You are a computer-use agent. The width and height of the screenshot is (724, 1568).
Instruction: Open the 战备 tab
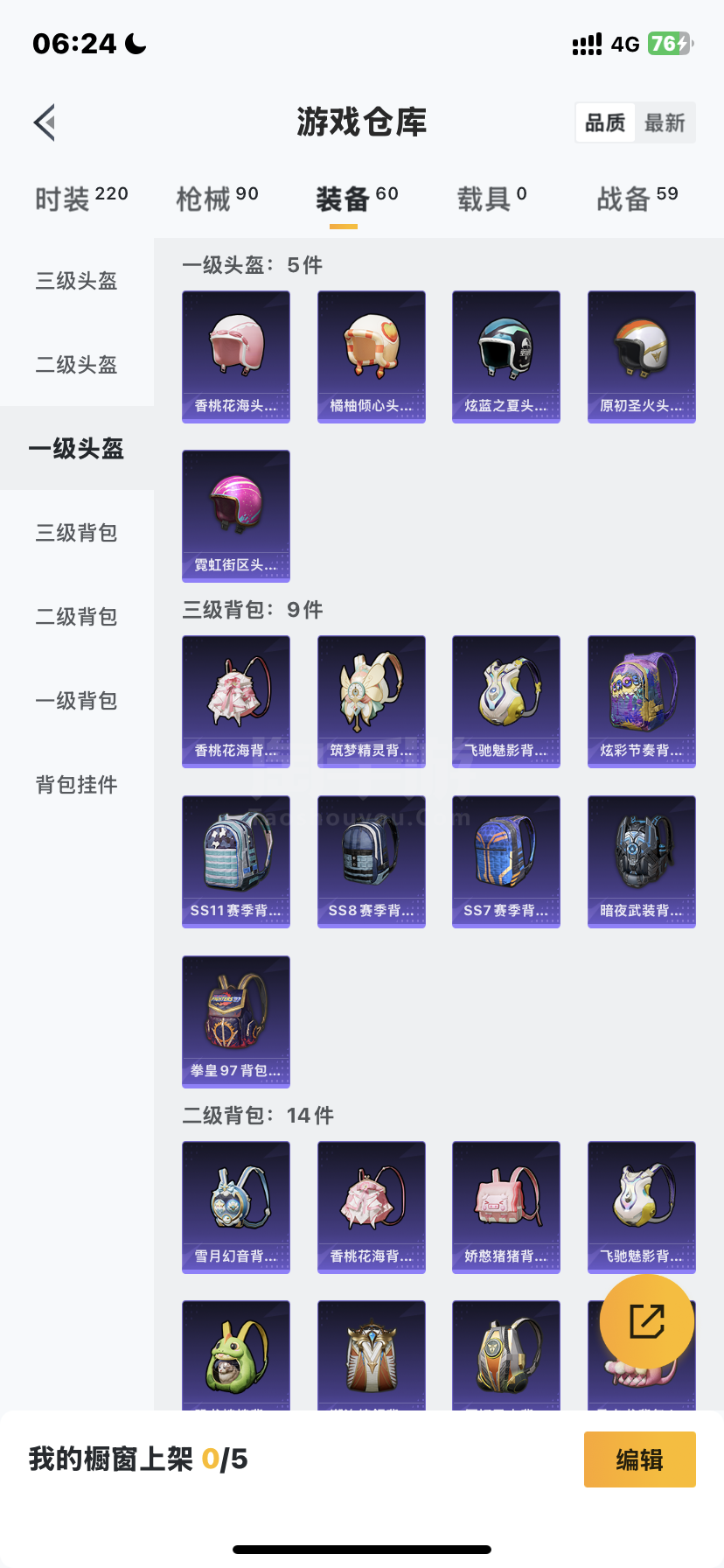pos(637,199)
